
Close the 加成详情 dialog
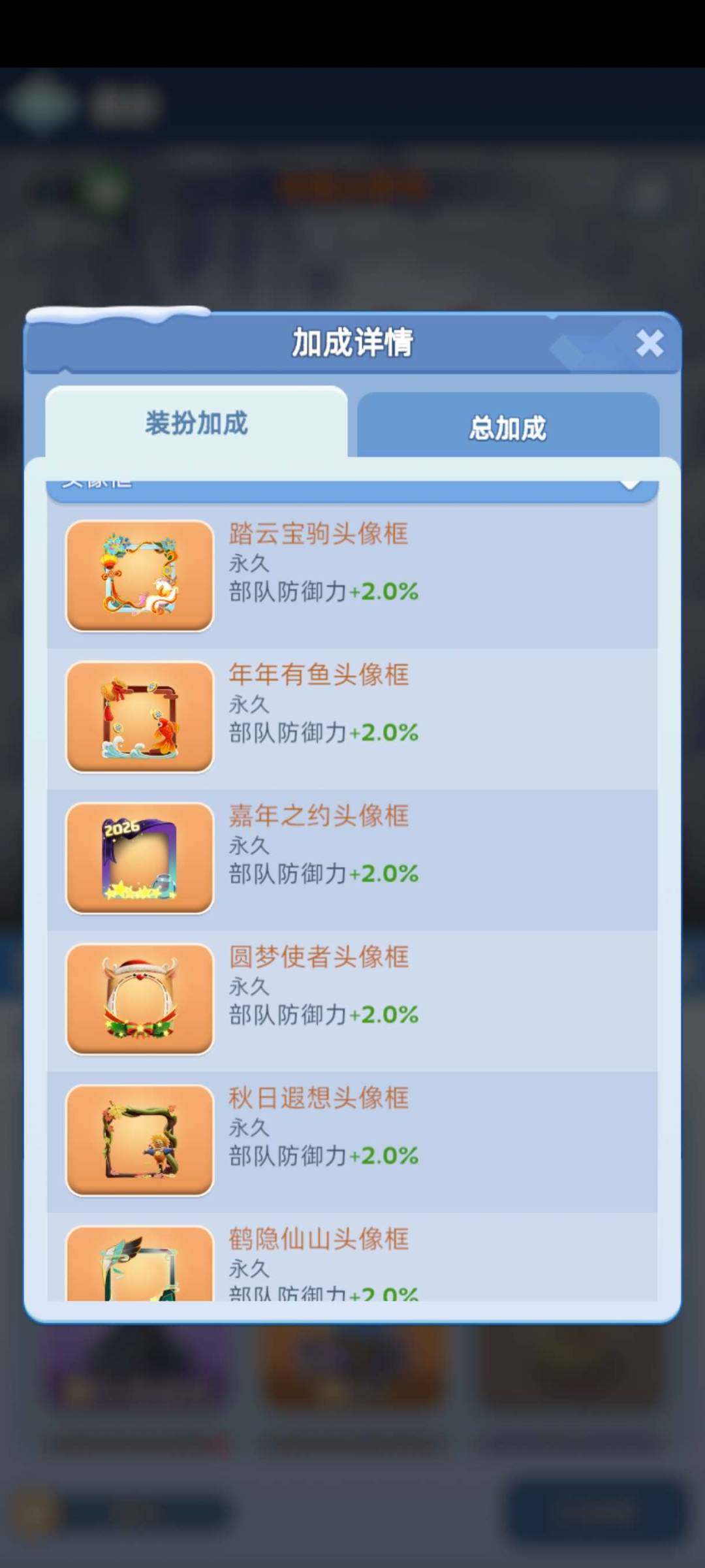pos(648,342)
